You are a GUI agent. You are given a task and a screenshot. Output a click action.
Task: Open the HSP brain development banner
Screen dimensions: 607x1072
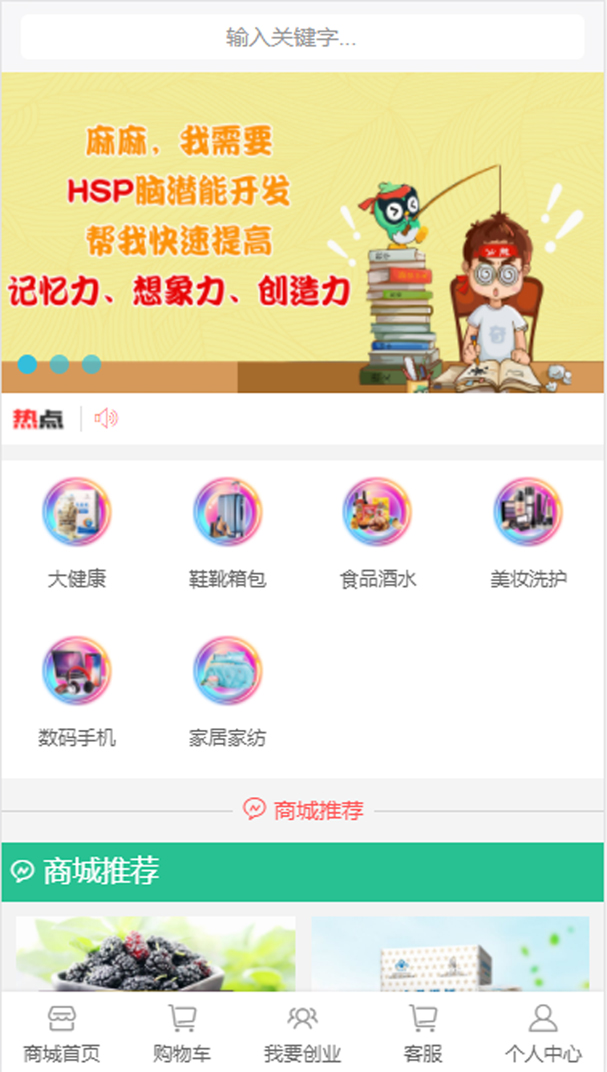coord(303,230)
